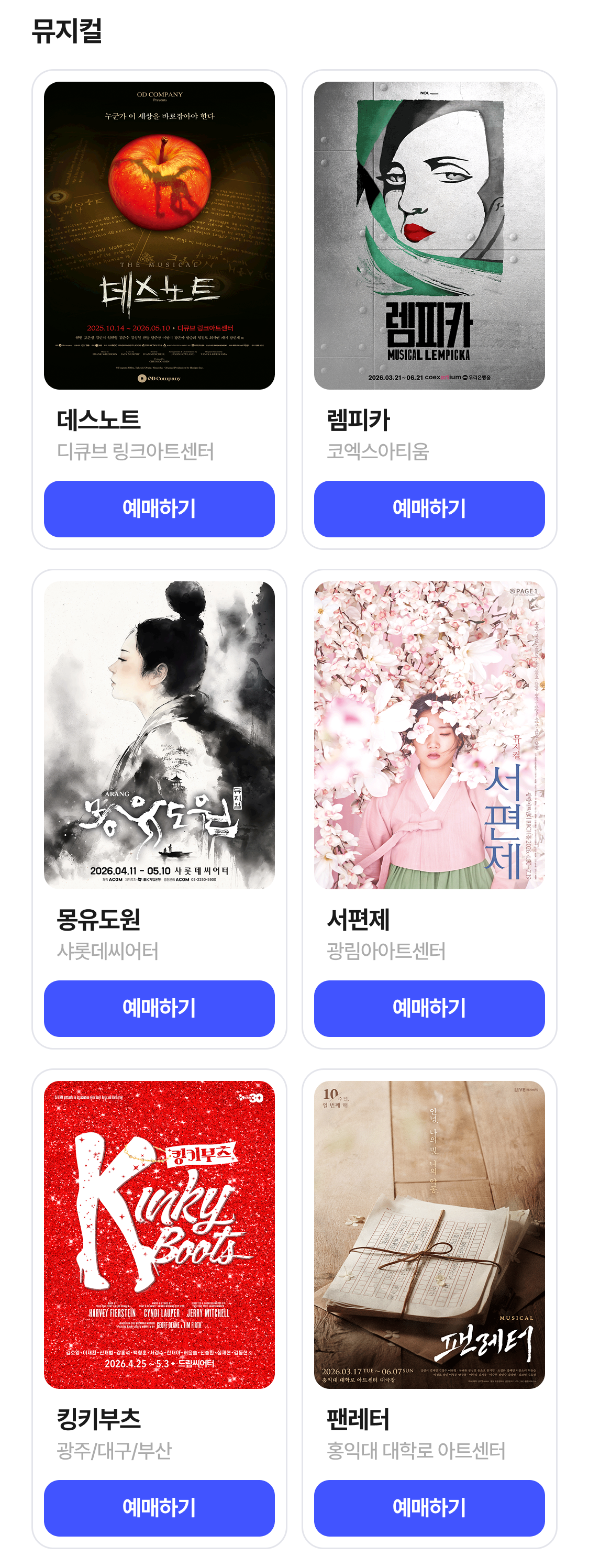Book tickets for 렘피카

point(429,508)
